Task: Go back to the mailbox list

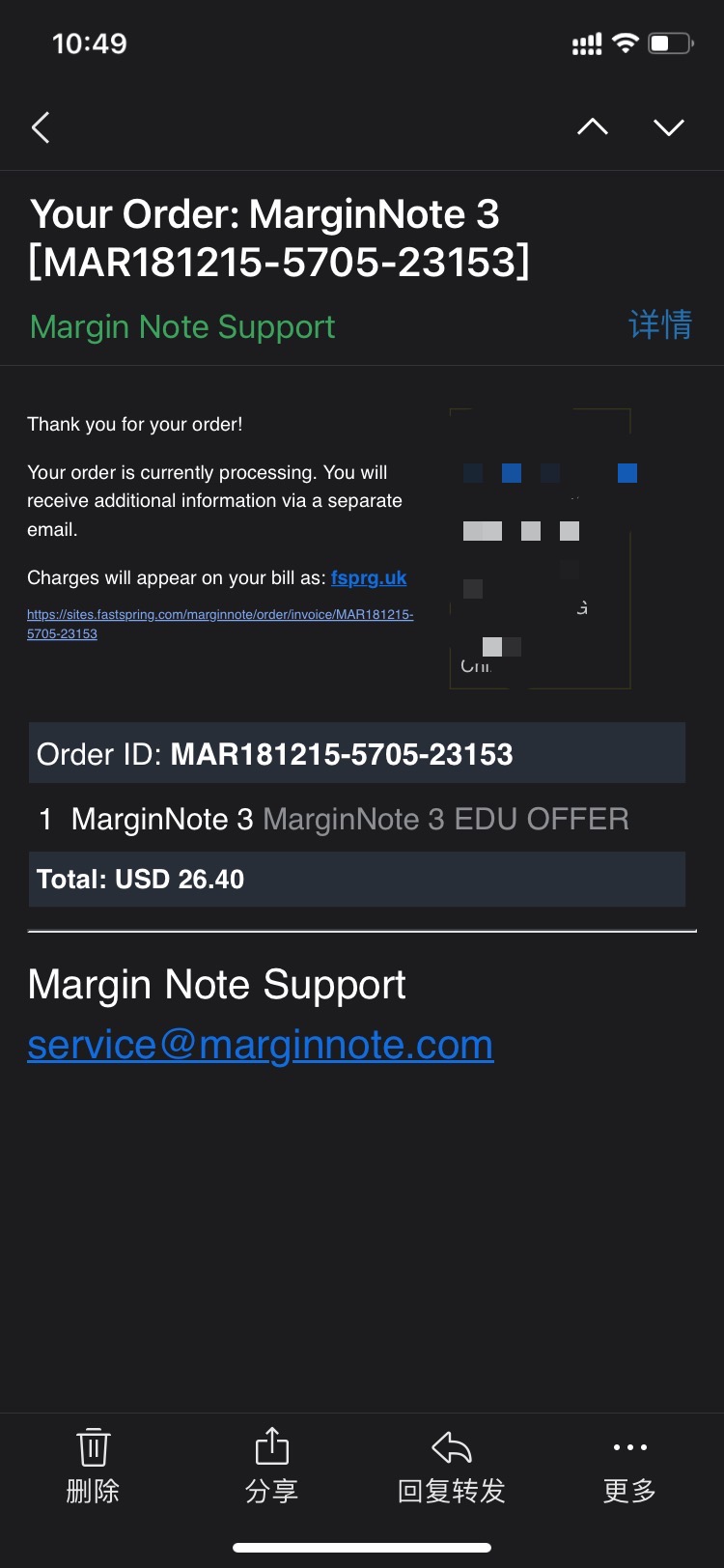Action: tap(41, 127)
